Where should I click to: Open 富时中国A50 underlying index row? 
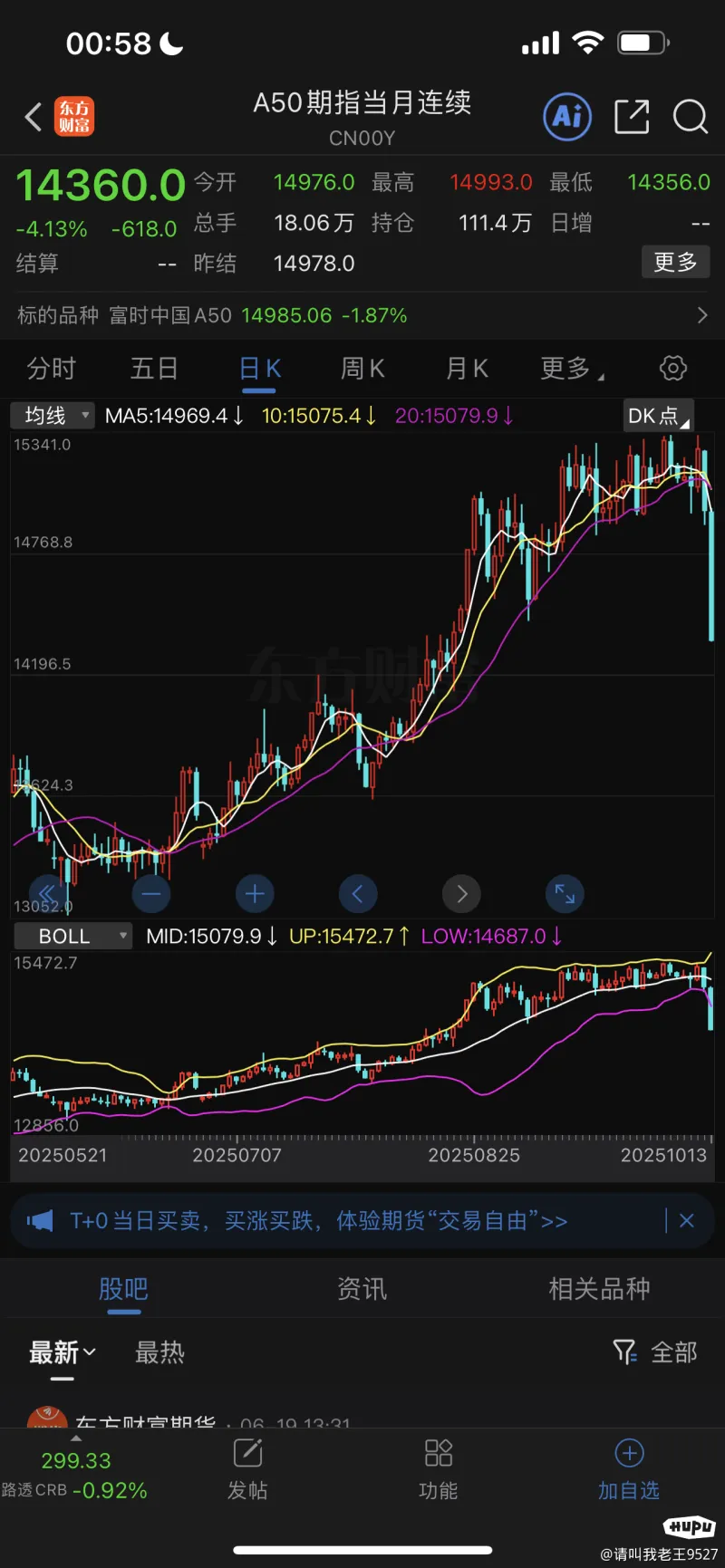pyautogui.click(x=362, y=315)
